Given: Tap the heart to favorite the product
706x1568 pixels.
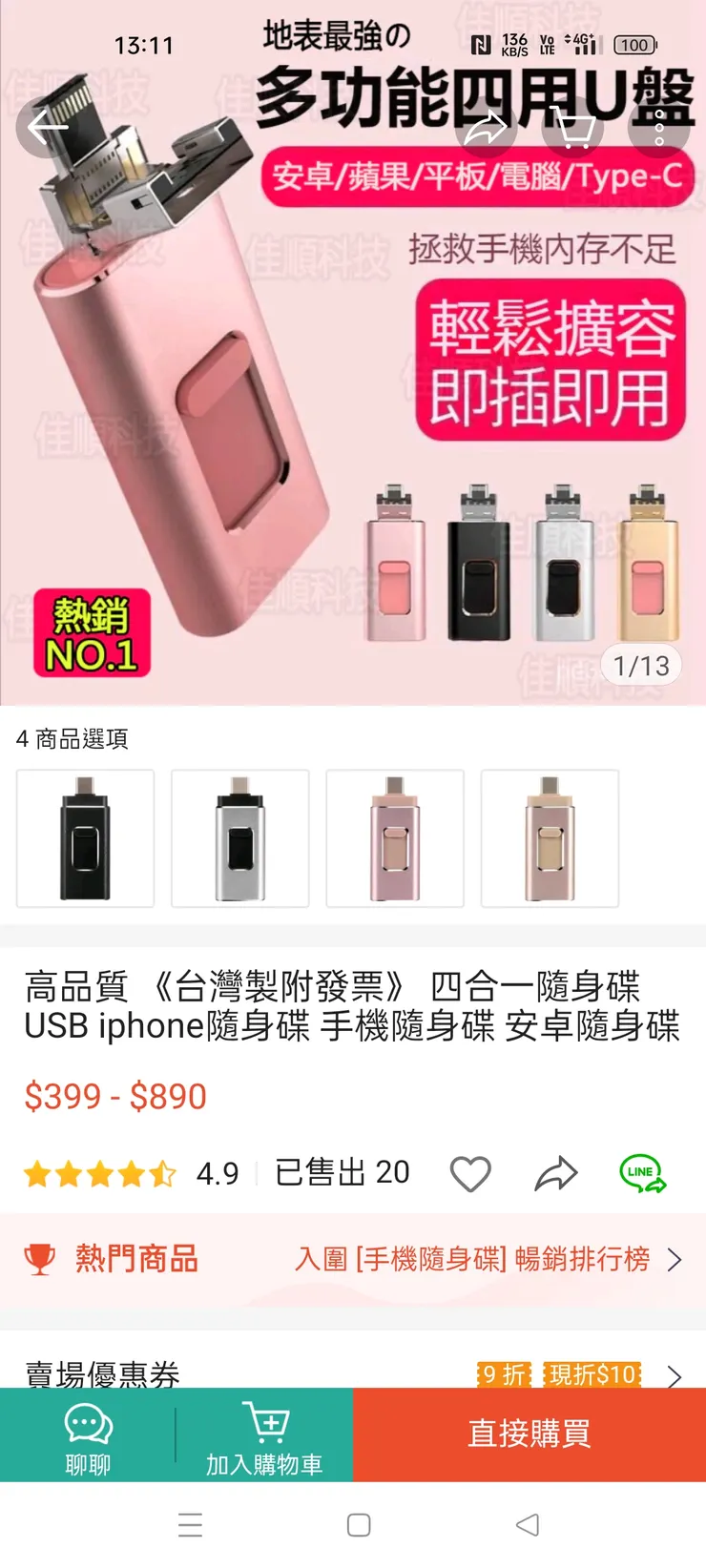Looking at the screenshot, I should 471,1173.
